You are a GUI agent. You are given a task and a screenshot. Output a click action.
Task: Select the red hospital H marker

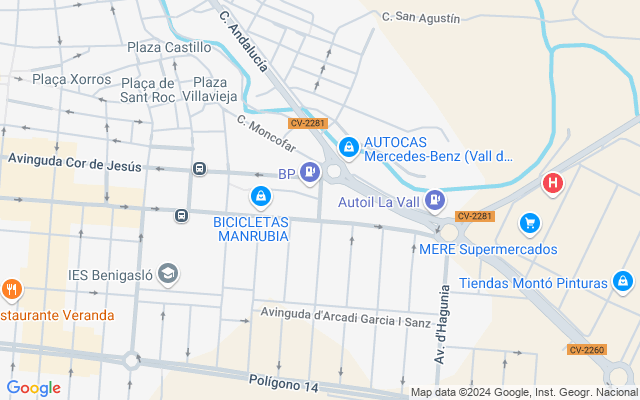tap(553, 183)
